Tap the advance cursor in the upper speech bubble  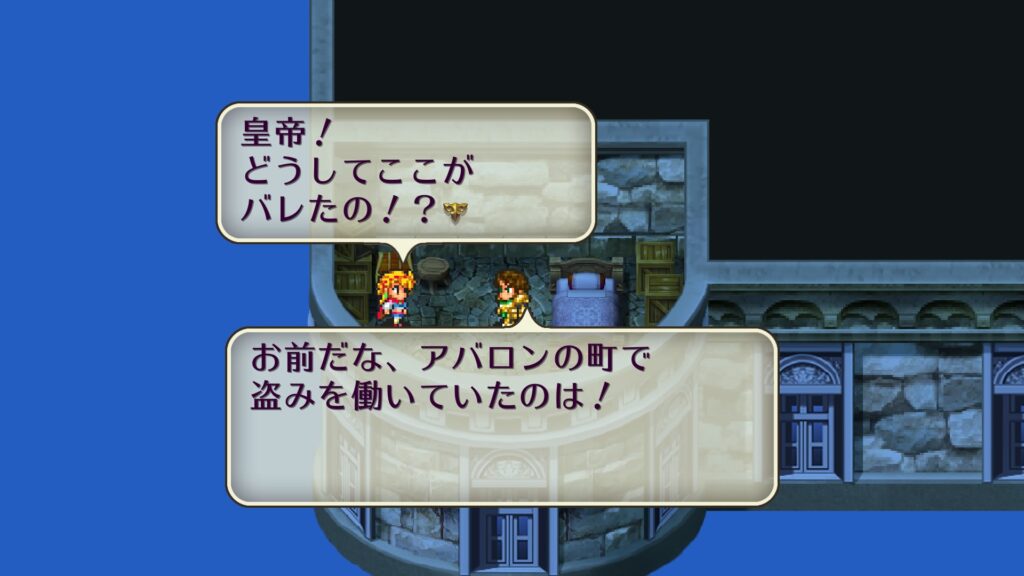tap(458, 212)
